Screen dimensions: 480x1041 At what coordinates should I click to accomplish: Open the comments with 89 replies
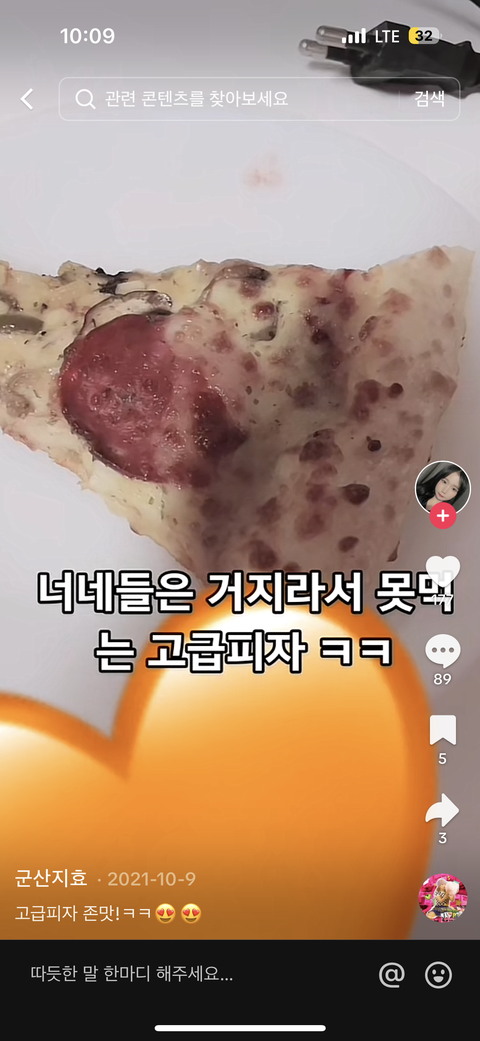442,651
